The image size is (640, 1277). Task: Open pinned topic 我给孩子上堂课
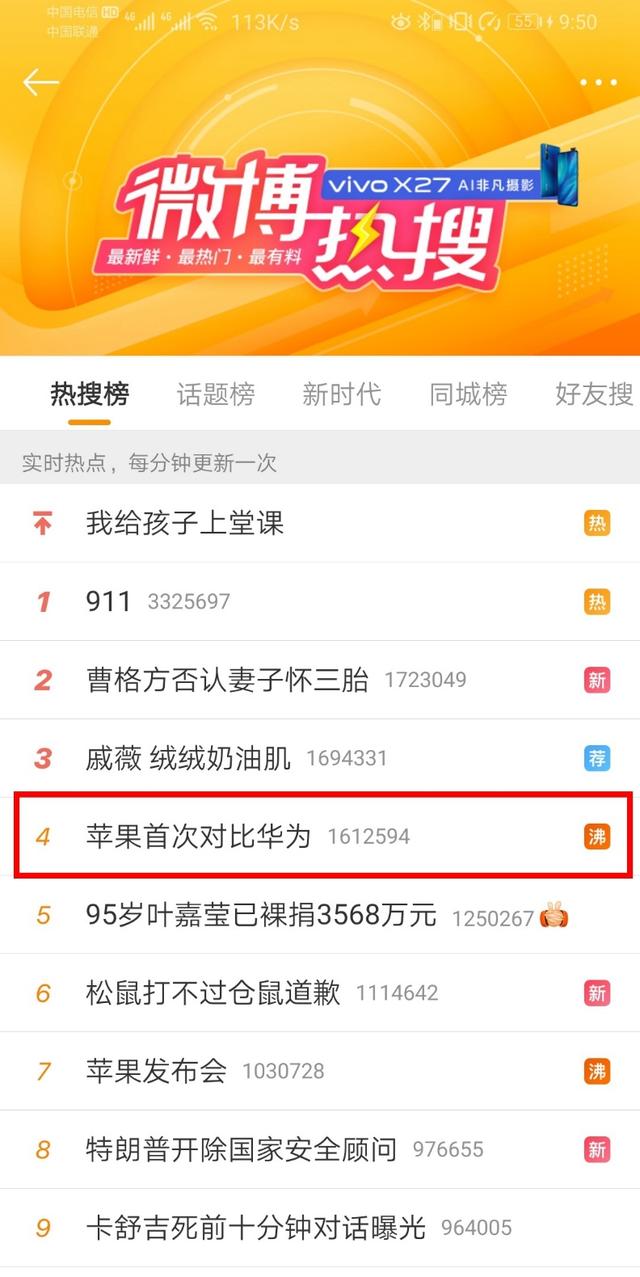coord(185,523)
